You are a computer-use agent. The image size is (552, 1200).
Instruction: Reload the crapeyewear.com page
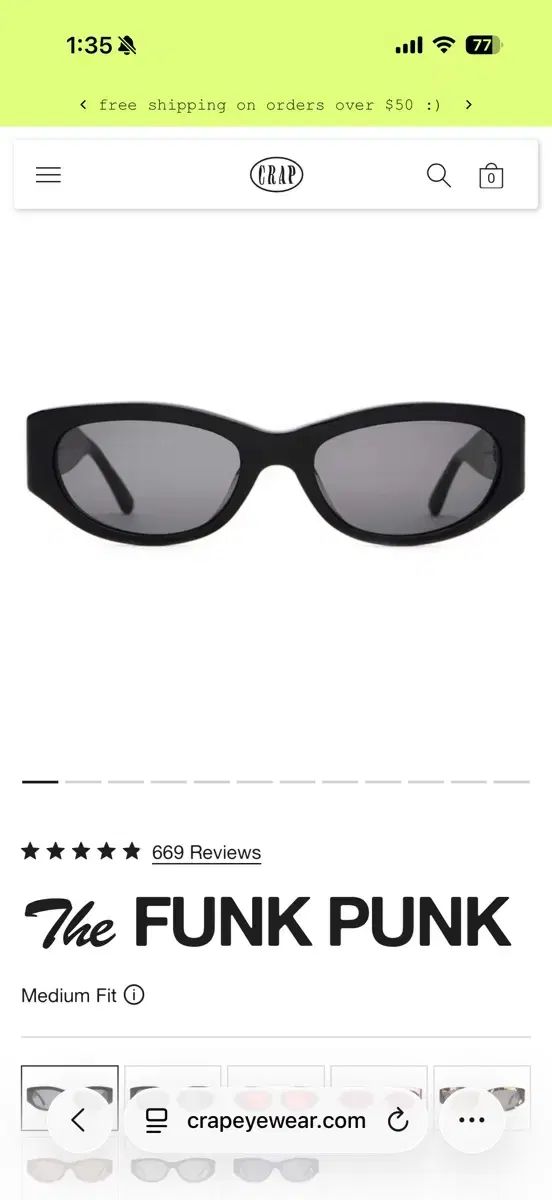(398, 1121)
